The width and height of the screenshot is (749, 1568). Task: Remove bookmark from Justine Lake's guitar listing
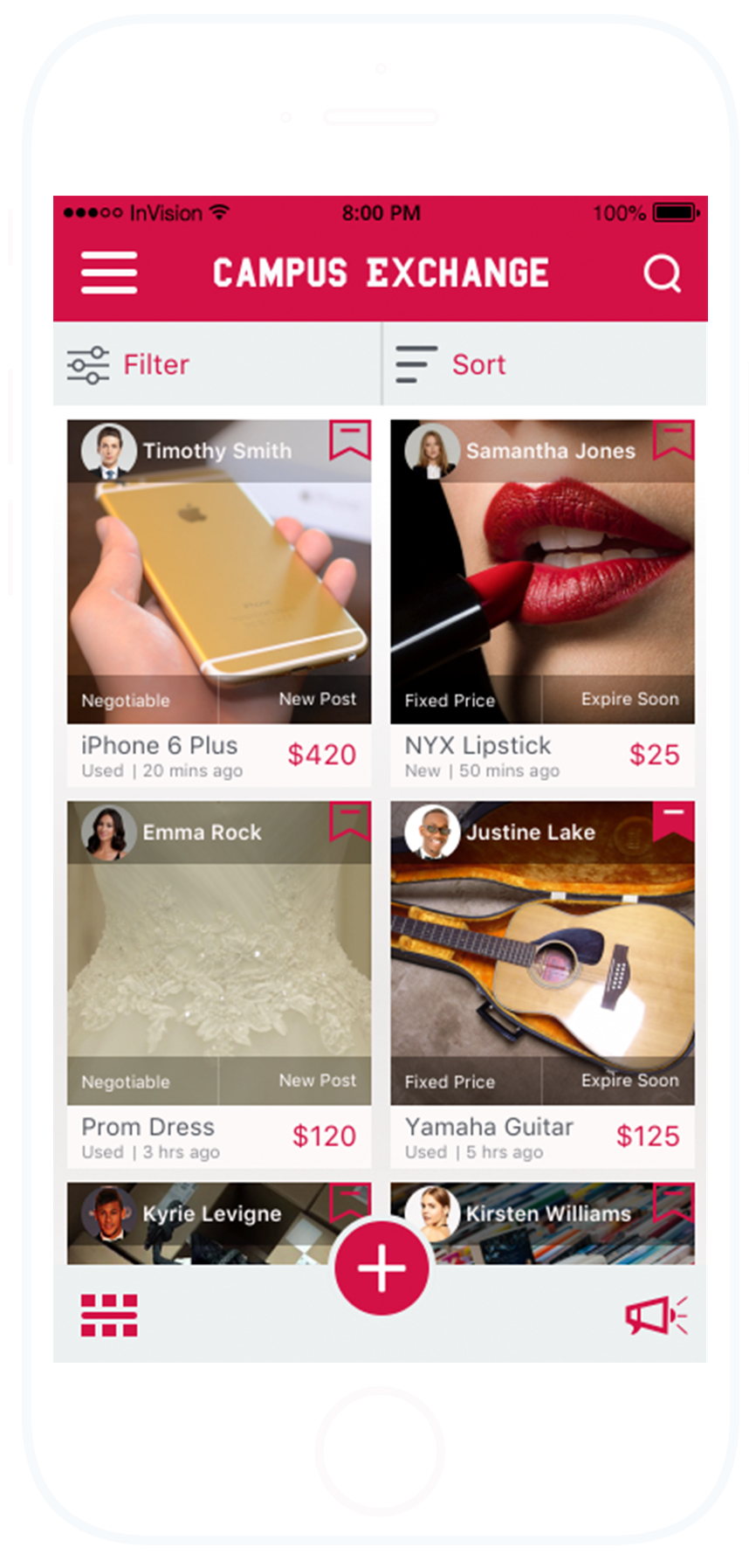(673, 821)
